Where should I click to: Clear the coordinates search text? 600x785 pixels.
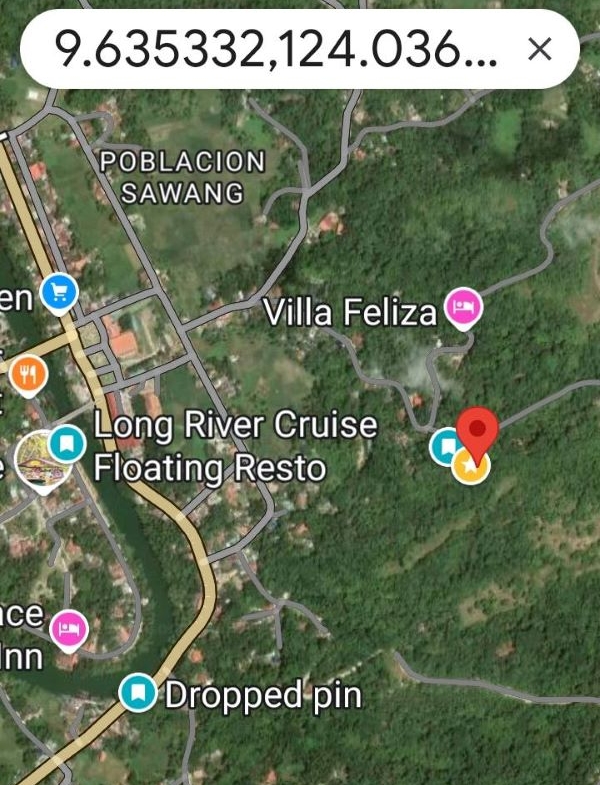click(x=539, y=48)
